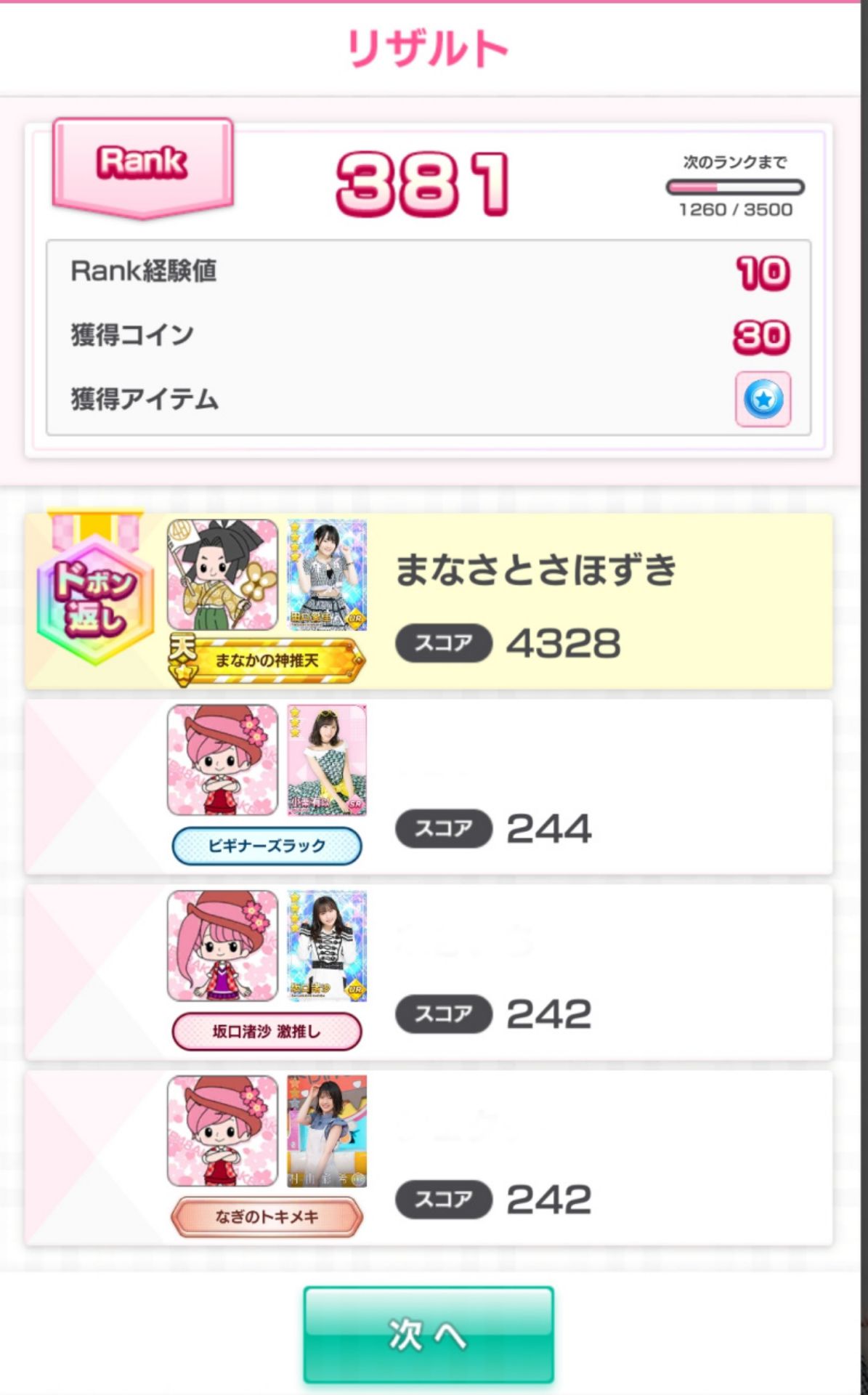868x1395 pixels.
Task: Open the なぎのトキメキ player row
Action: tap(535, 1157)
